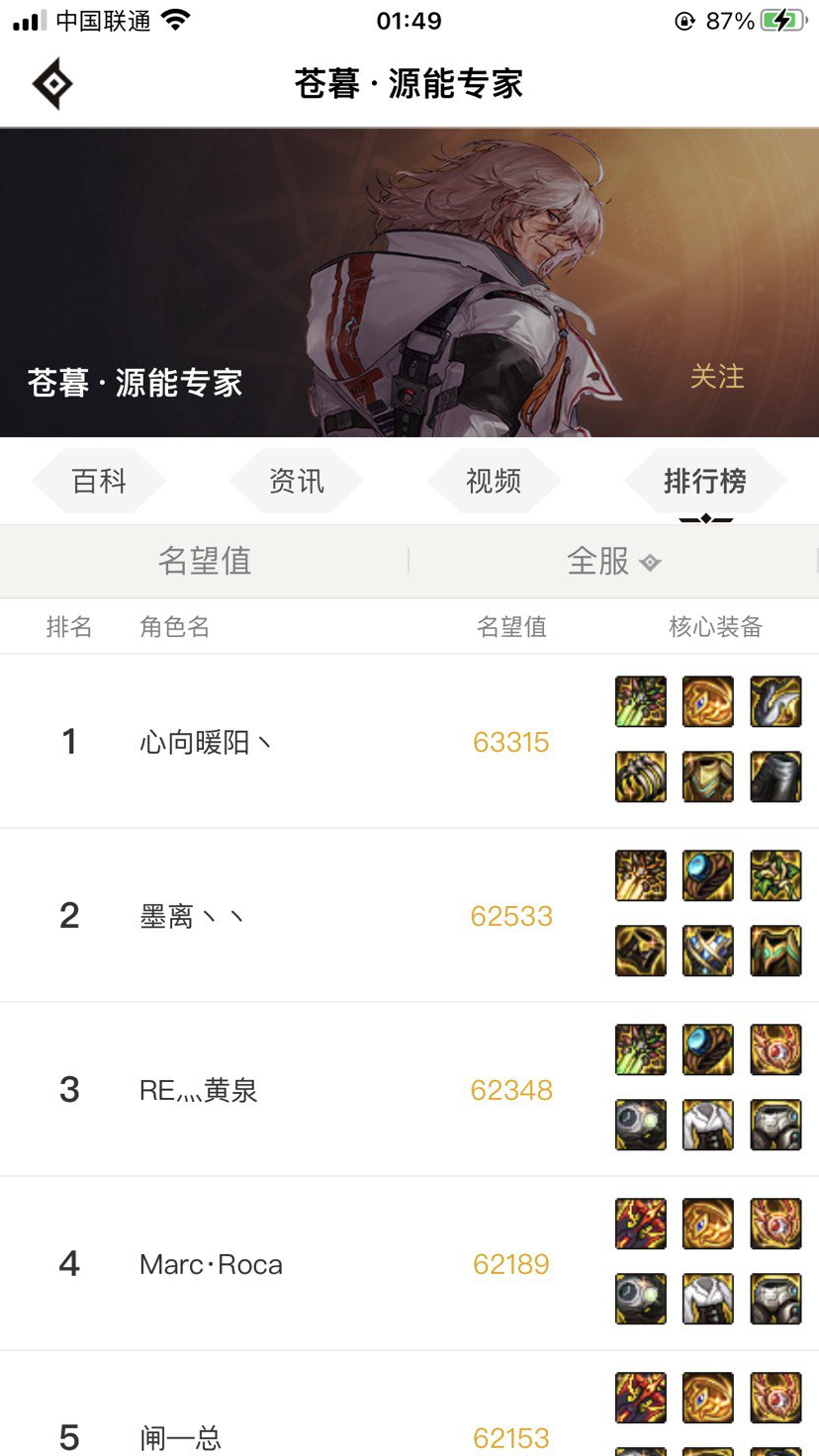Image resolution: width=819 pixels, height=1456 pixels.
Task: Switch to the 资讯 tab
Action: point(296,482)
